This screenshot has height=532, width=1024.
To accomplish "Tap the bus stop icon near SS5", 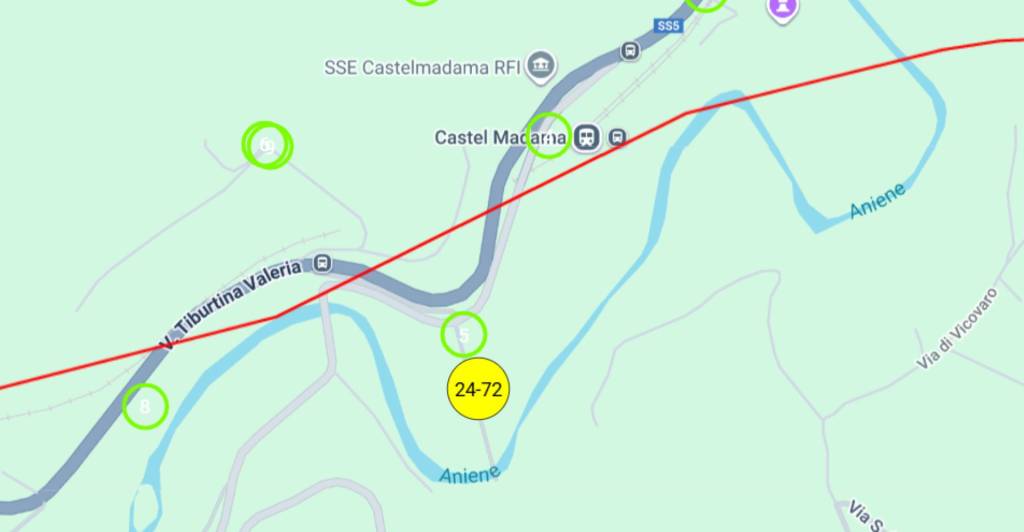I will (630, 50).
